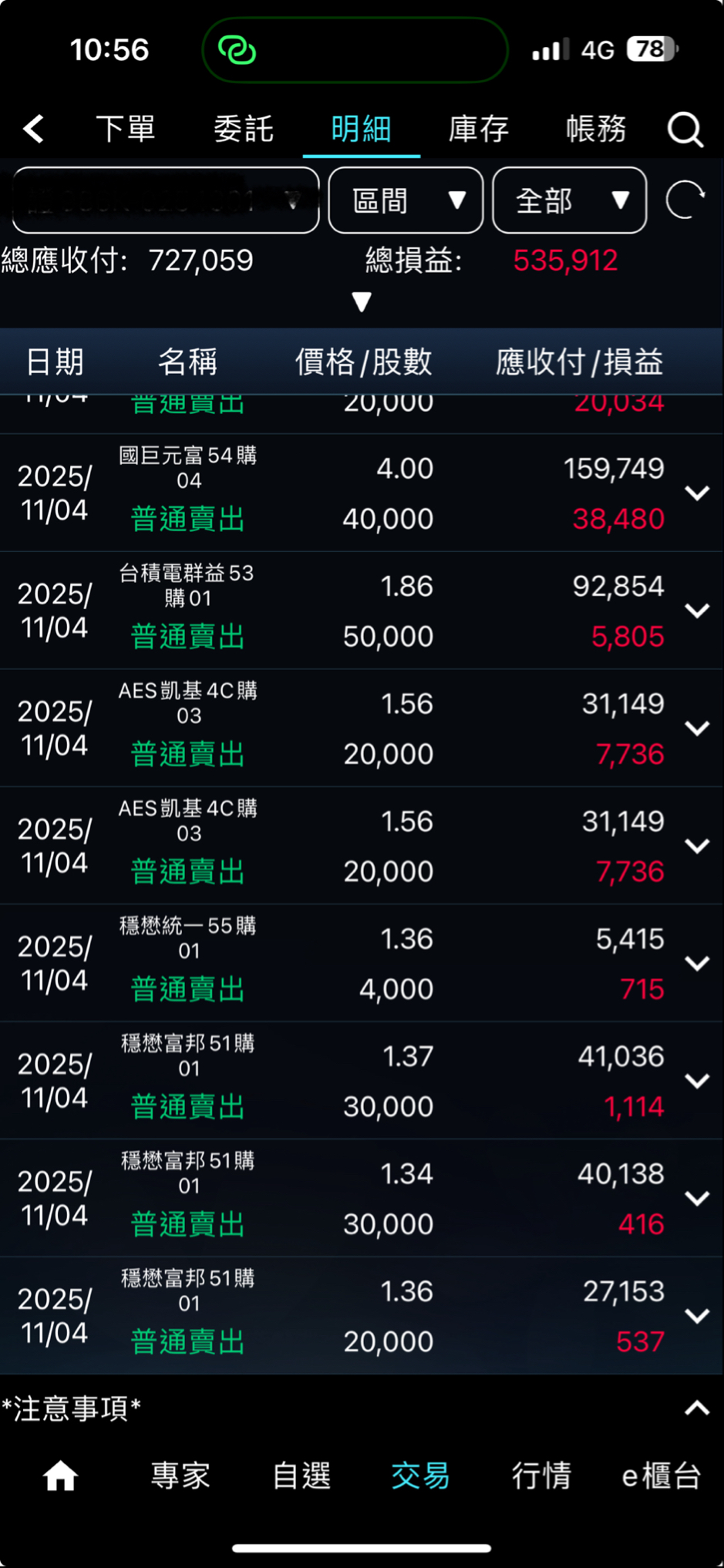Open the 專家 bottom tab
The height and width of the screenshot is (1568, 724).
click(180, 1476)
